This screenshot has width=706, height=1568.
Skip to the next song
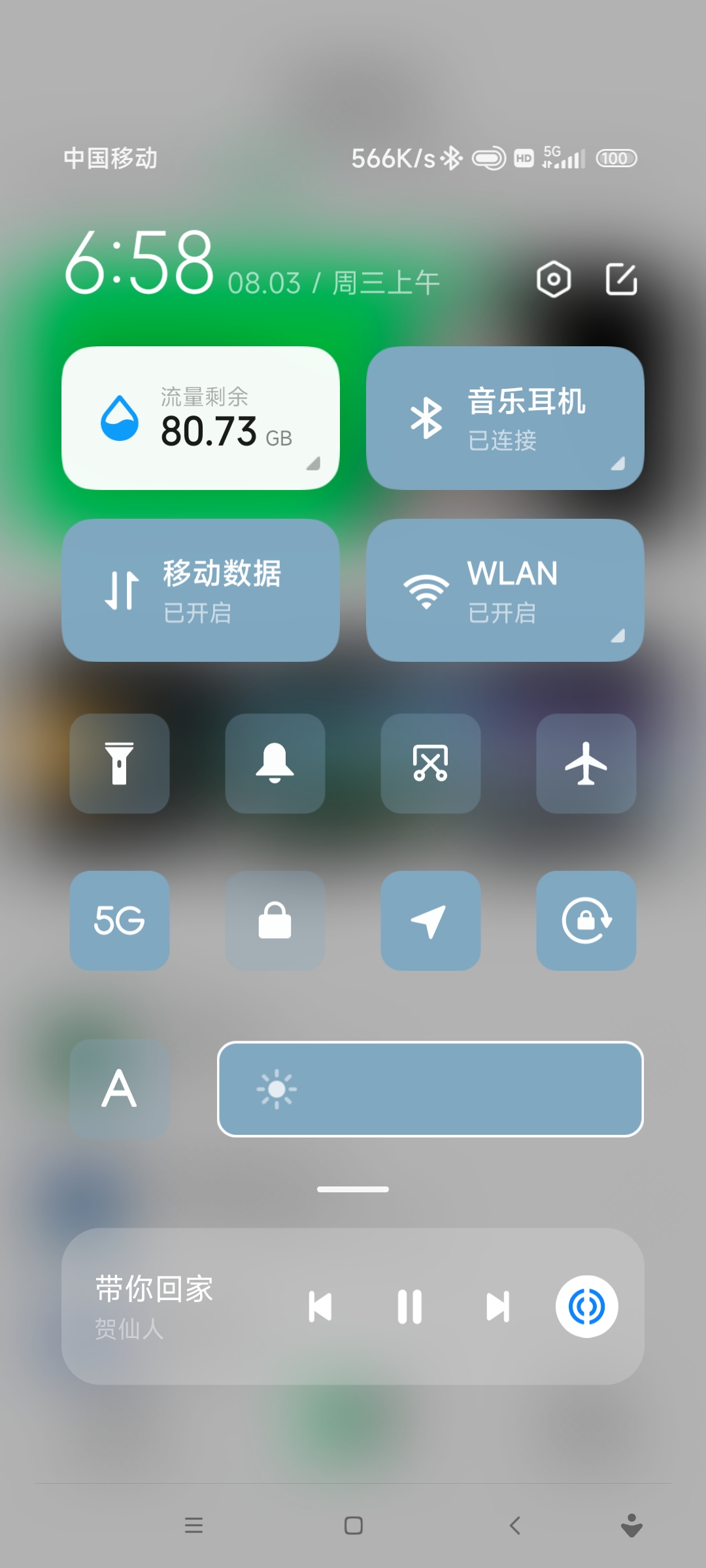pos(498,1307)
